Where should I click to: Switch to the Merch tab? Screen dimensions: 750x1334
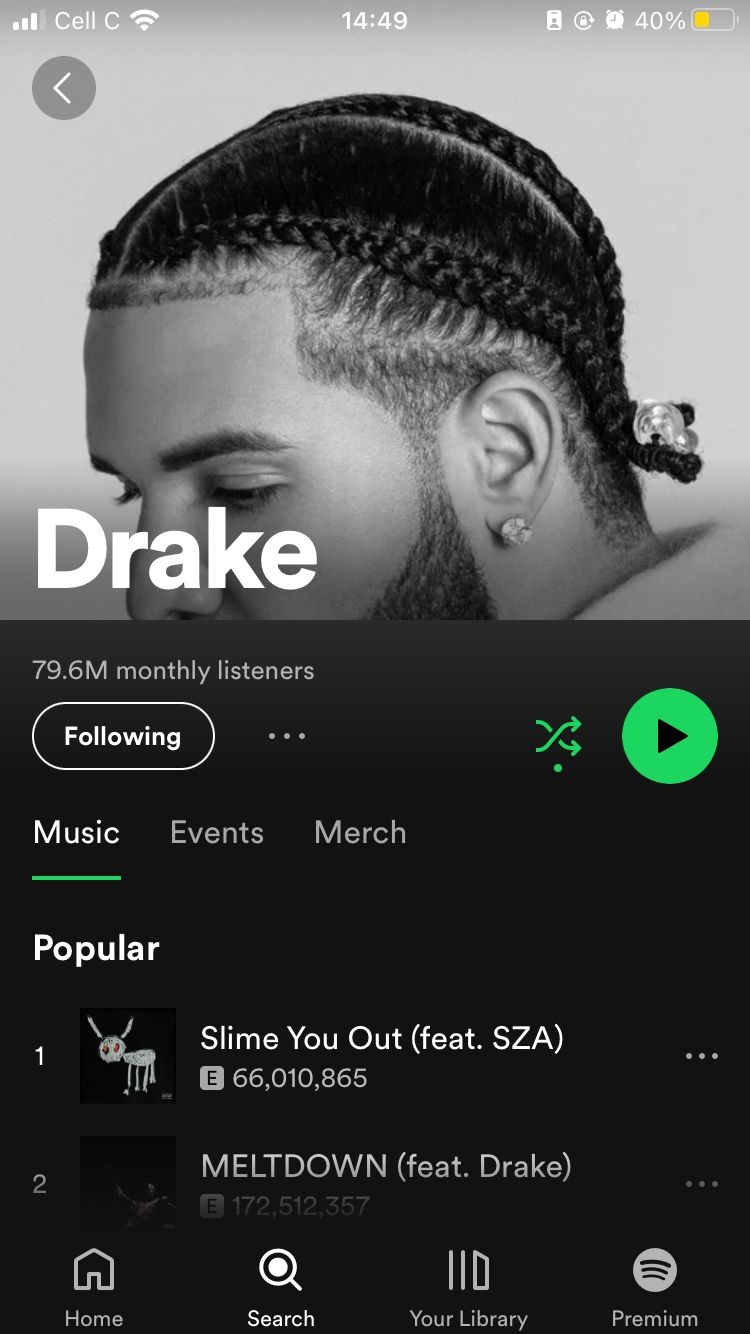tap(359, 833)
